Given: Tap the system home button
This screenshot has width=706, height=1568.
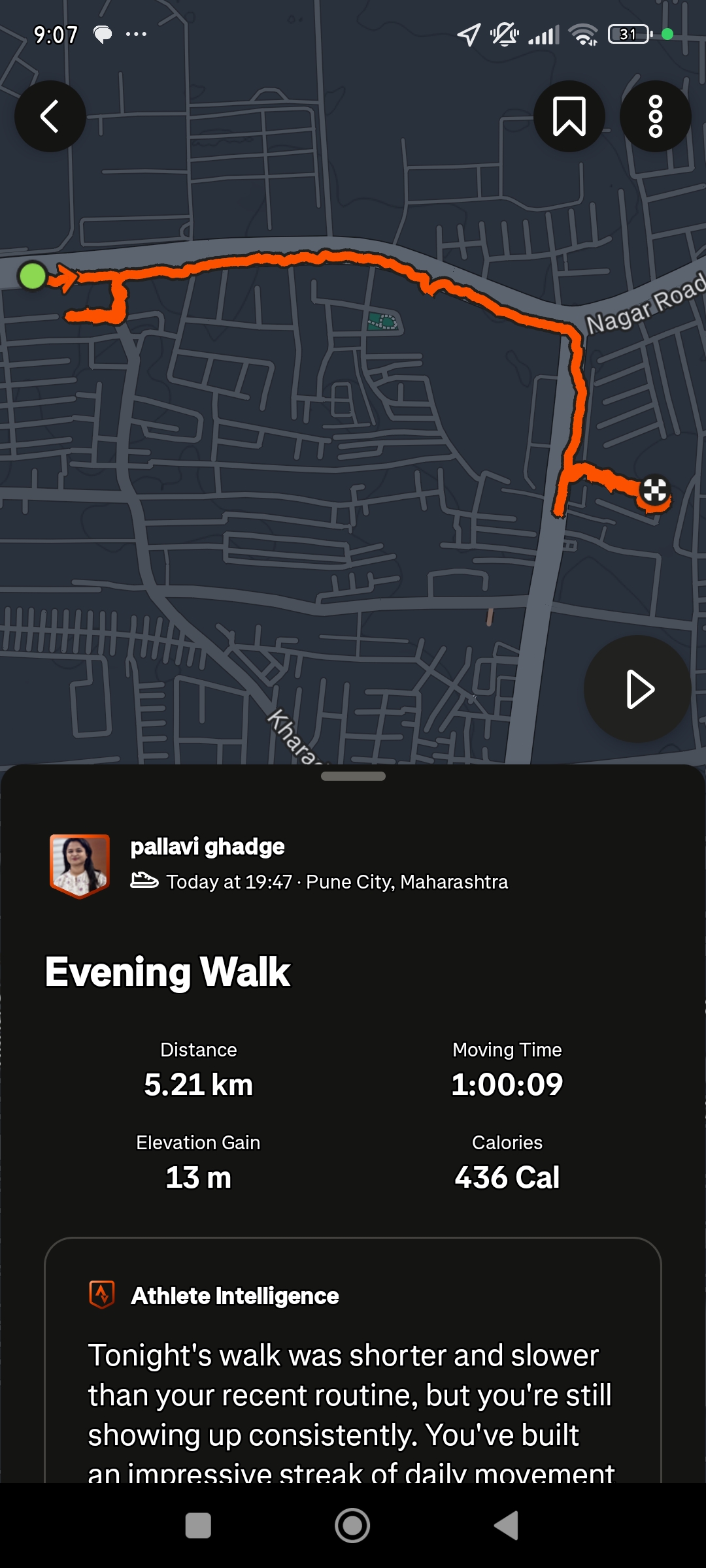Looking at the screenshot, I should click(352, 1526).
